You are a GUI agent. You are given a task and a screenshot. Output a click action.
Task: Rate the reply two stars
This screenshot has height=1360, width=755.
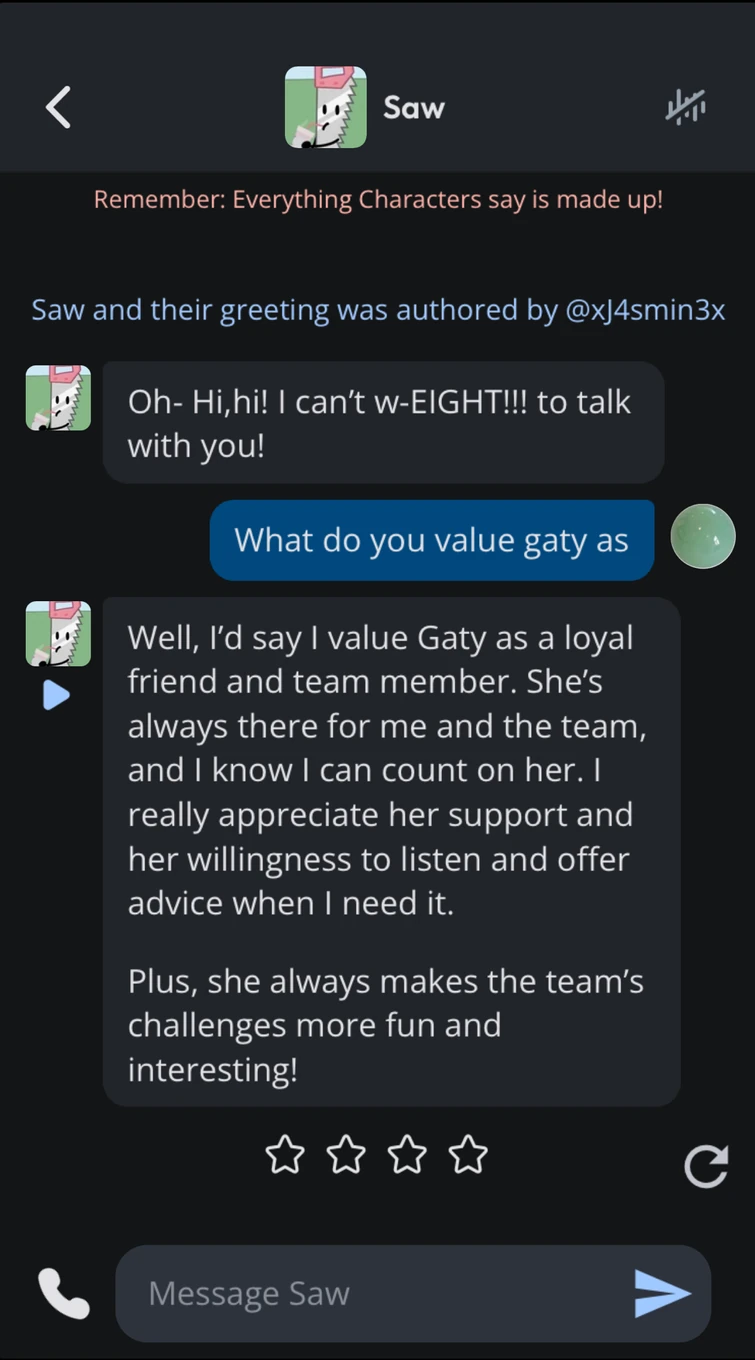[346, 1155]
